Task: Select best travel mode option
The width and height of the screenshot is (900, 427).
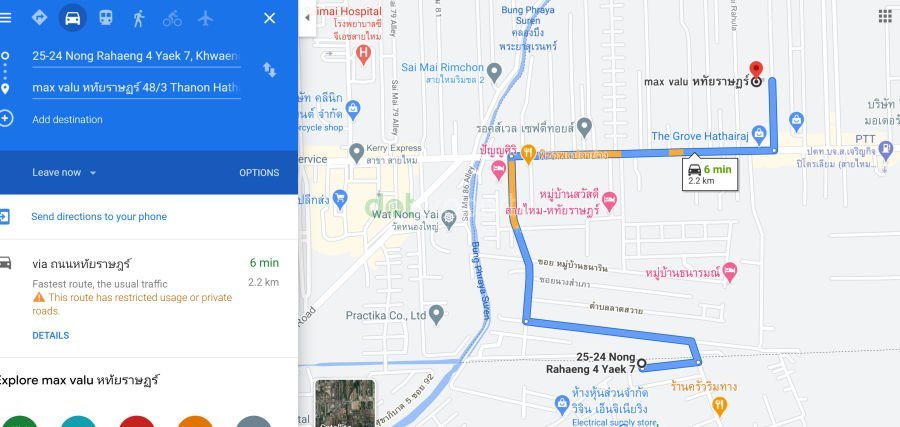Action: (x=39, y=18)
